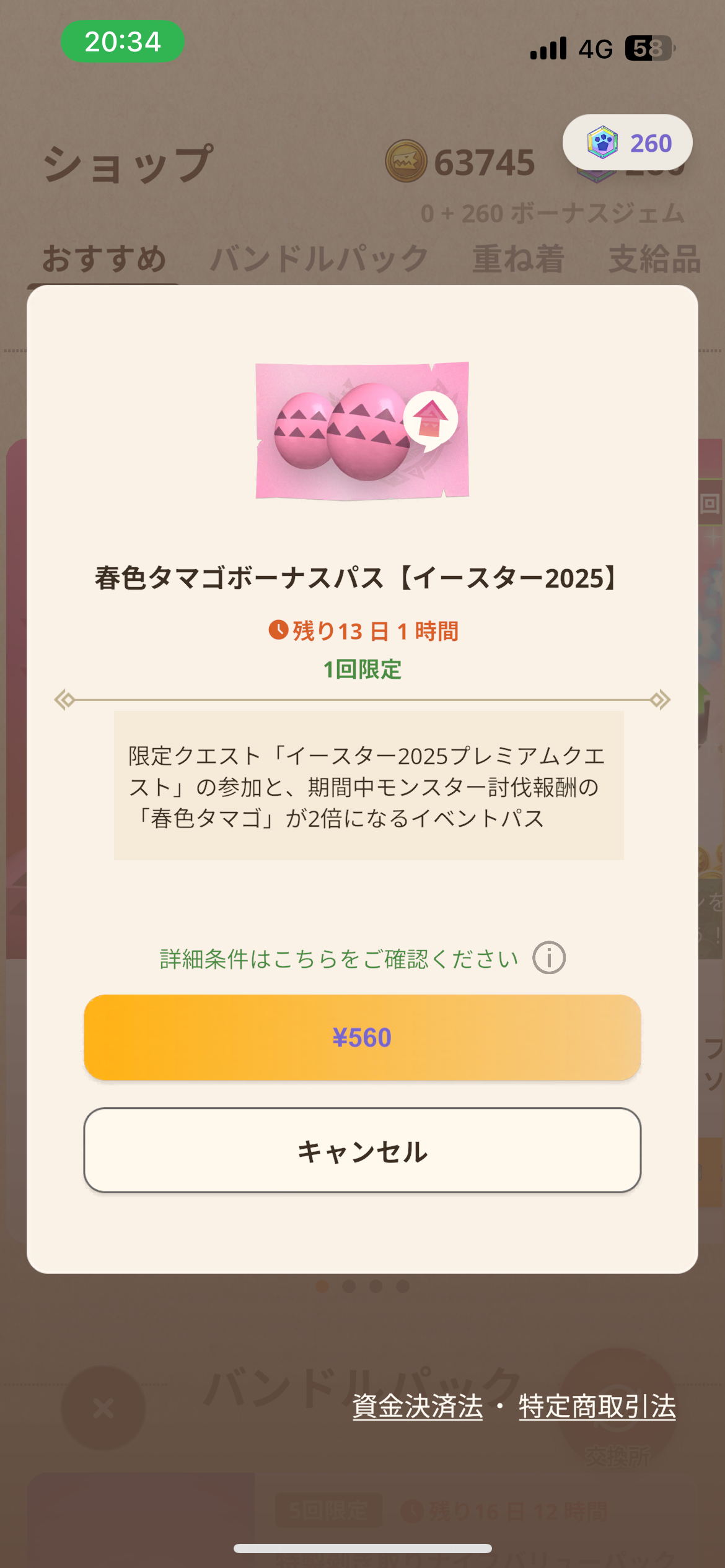
Task: Tap the 260 gem balance chip
Action: coord(627,143)
